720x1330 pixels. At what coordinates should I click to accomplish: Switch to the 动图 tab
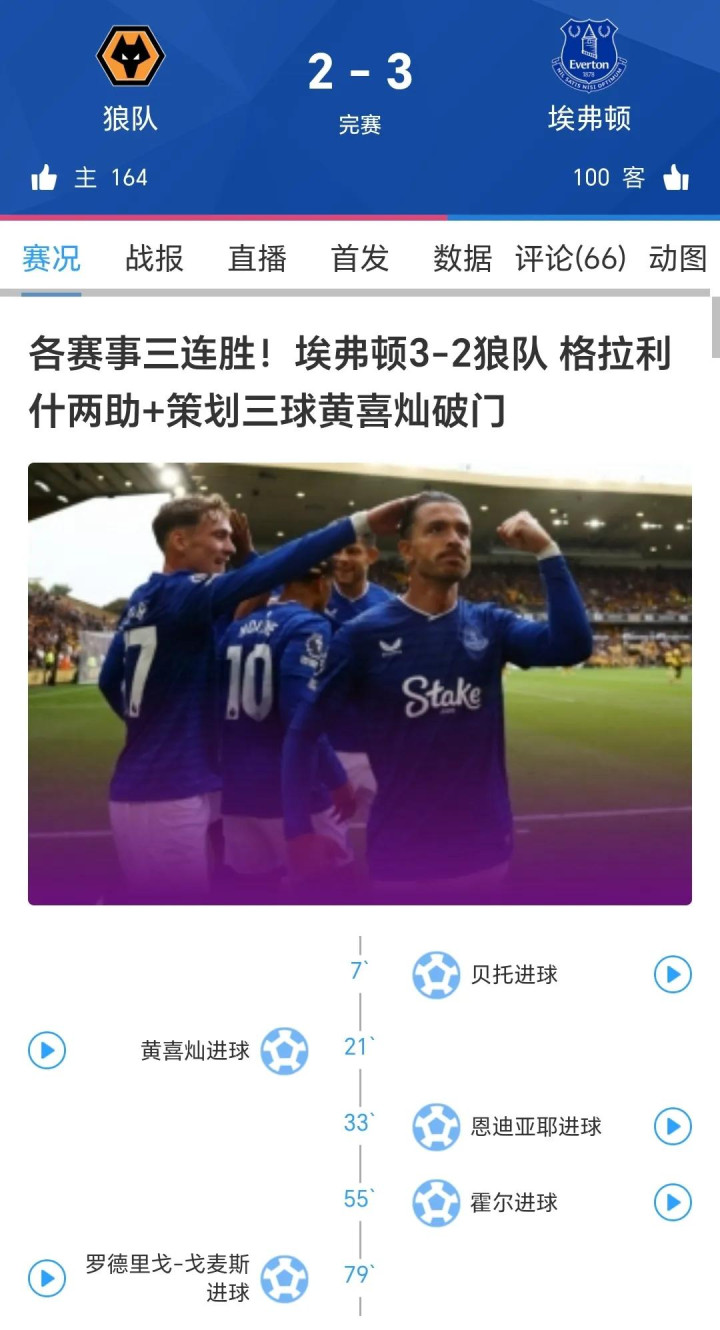tap(678, 259)
